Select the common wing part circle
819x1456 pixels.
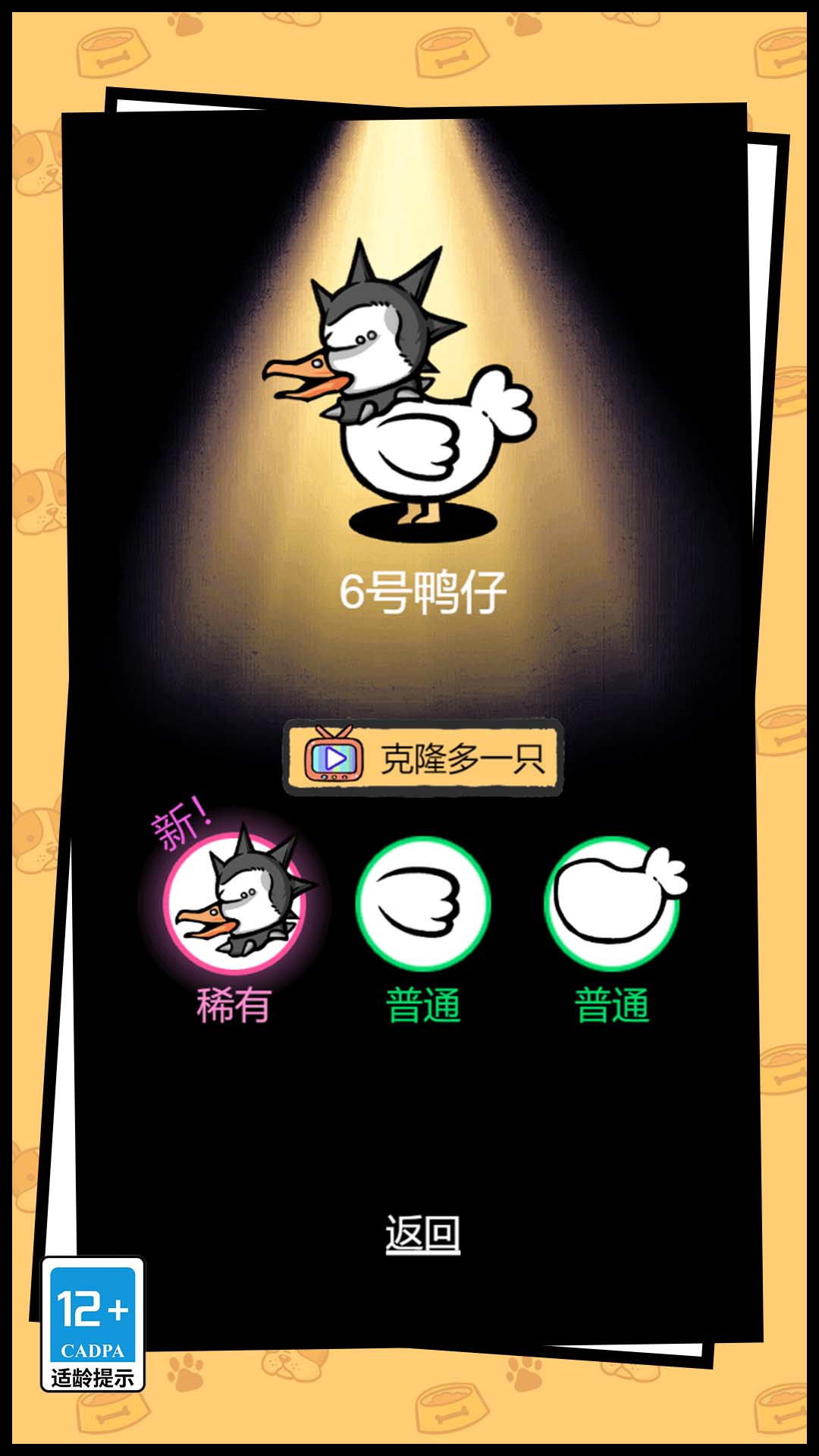tap(423, 902)
